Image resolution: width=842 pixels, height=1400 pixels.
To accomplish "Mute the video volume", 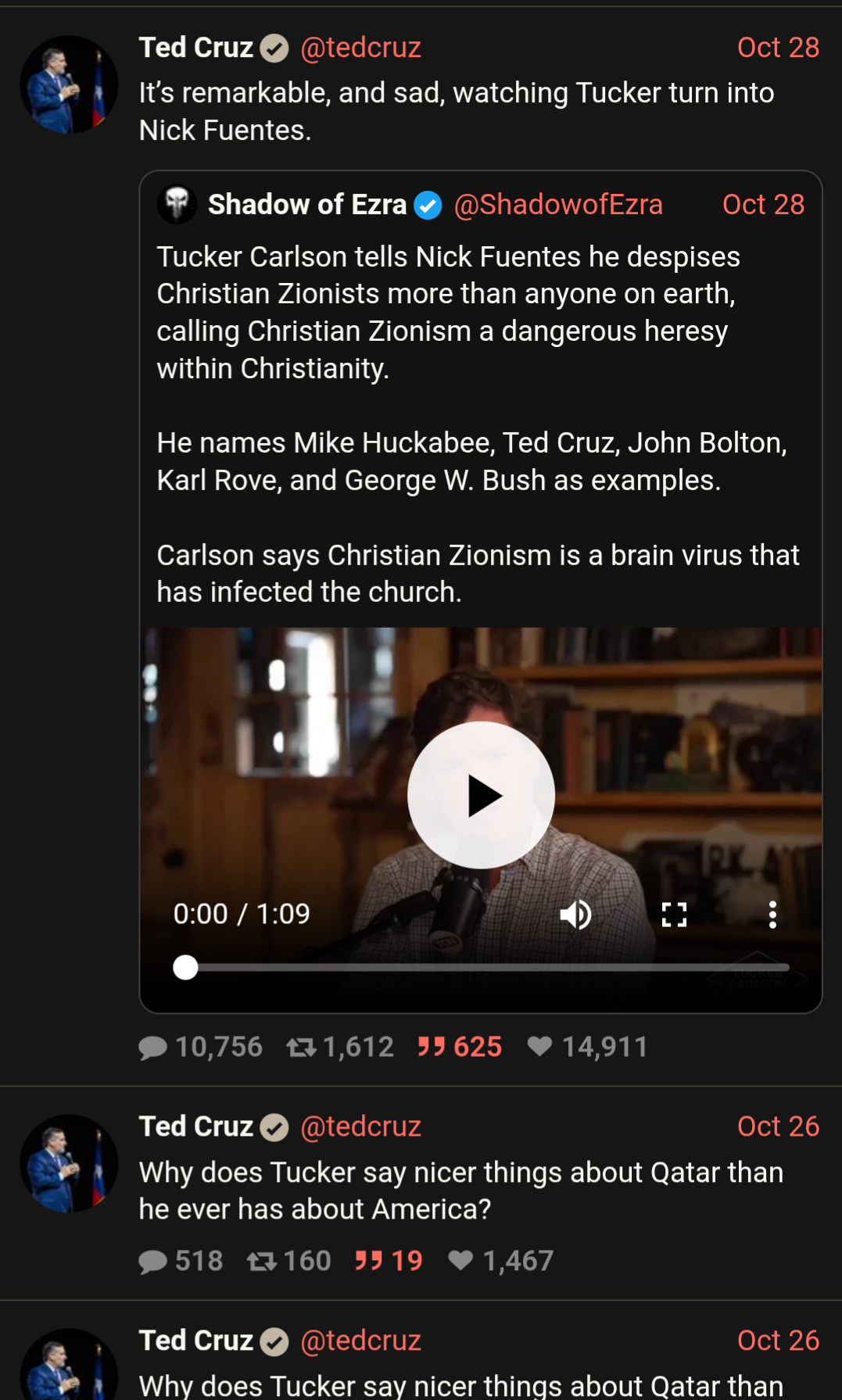I will [575, 914].
